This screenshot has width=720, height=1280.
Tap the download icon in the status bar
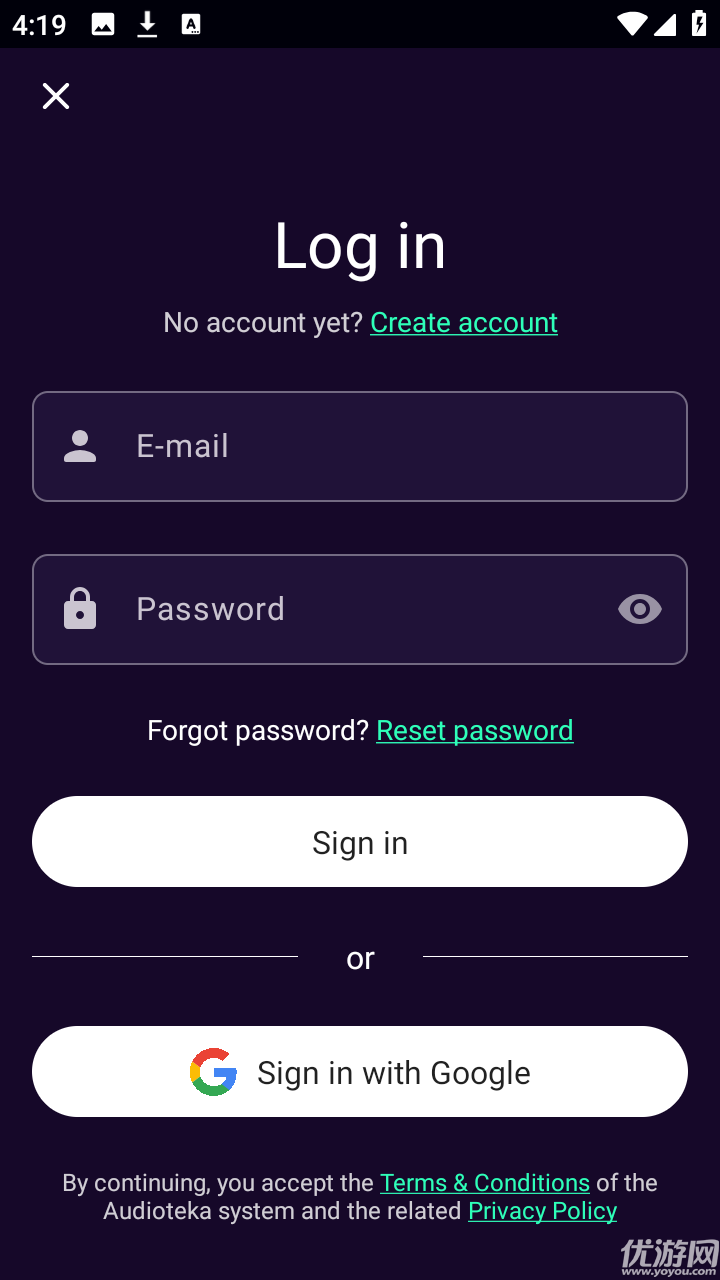147,24
